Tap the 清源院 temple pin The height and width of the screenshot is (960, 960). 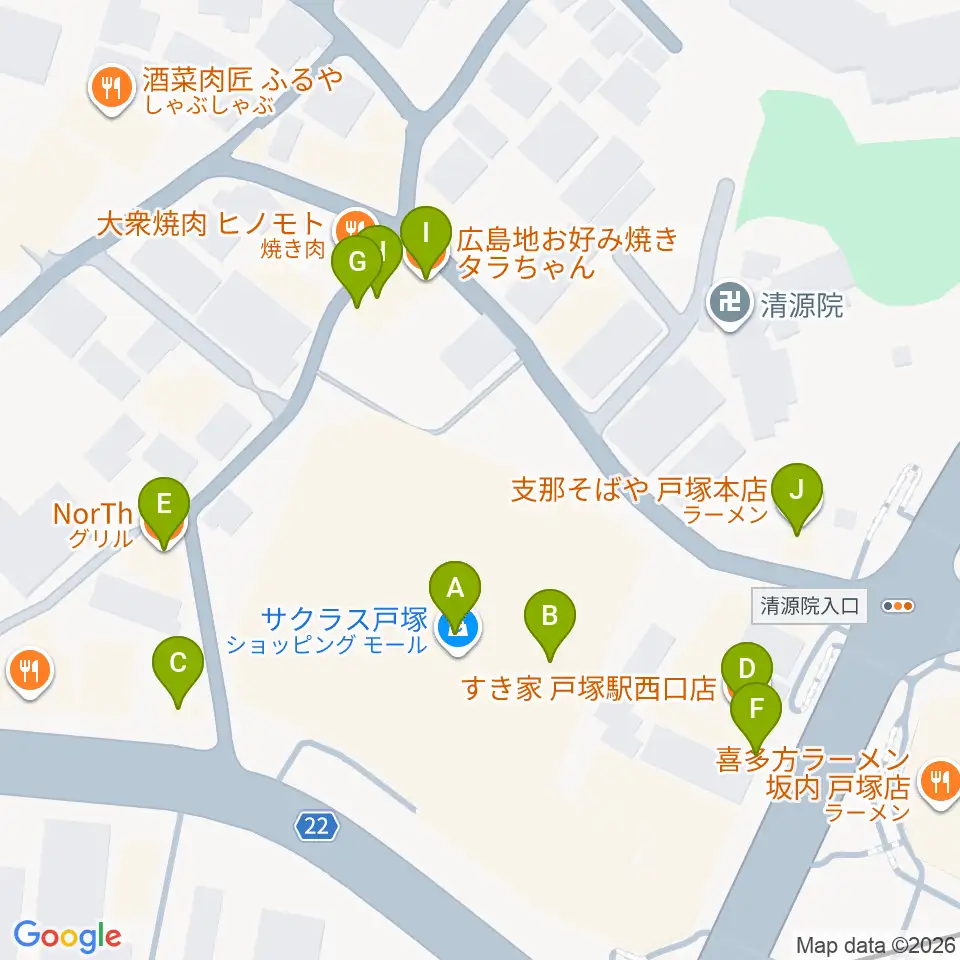[729, 304]
